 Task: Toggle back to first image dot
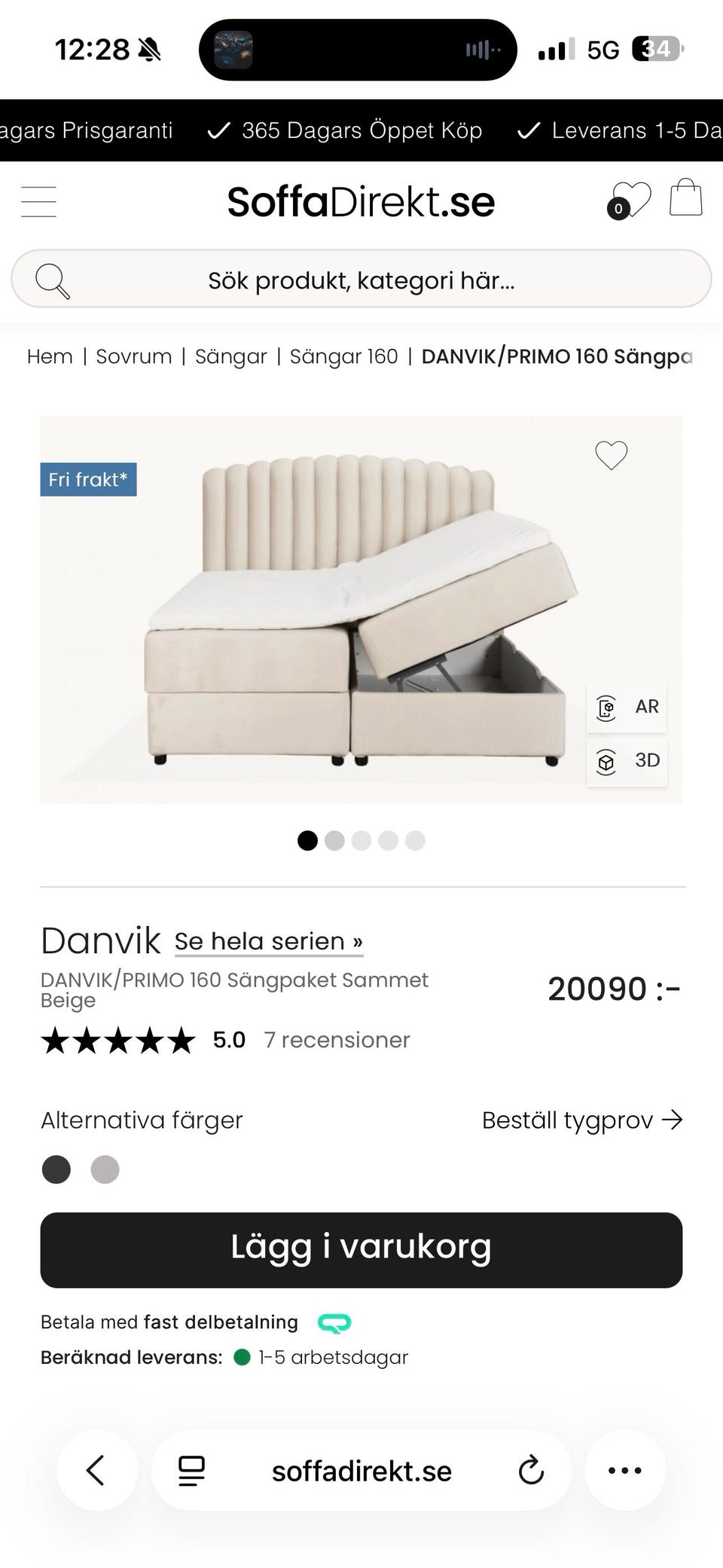click(307, 840)
